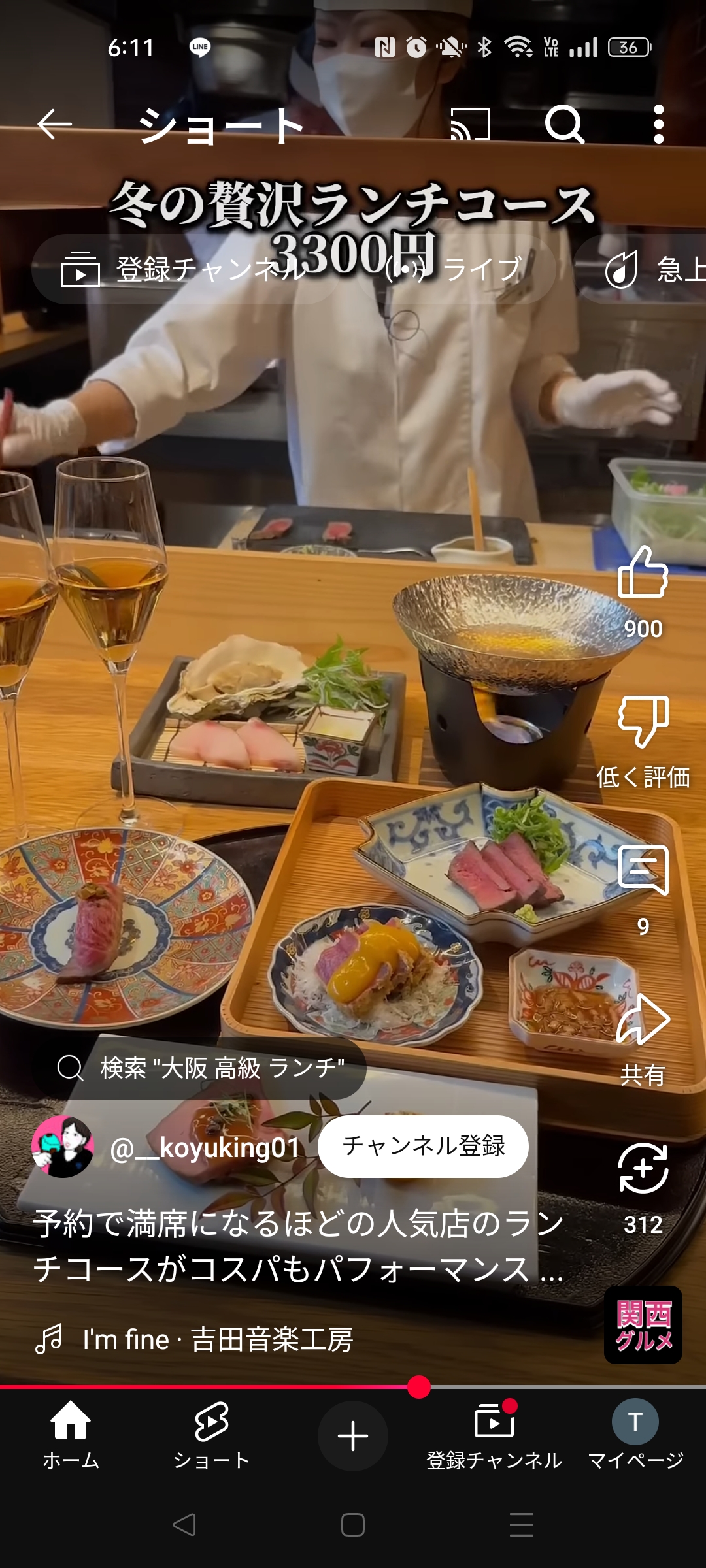Create new content with the plus button
The image size is (706, 1568).
[353, 1436]
